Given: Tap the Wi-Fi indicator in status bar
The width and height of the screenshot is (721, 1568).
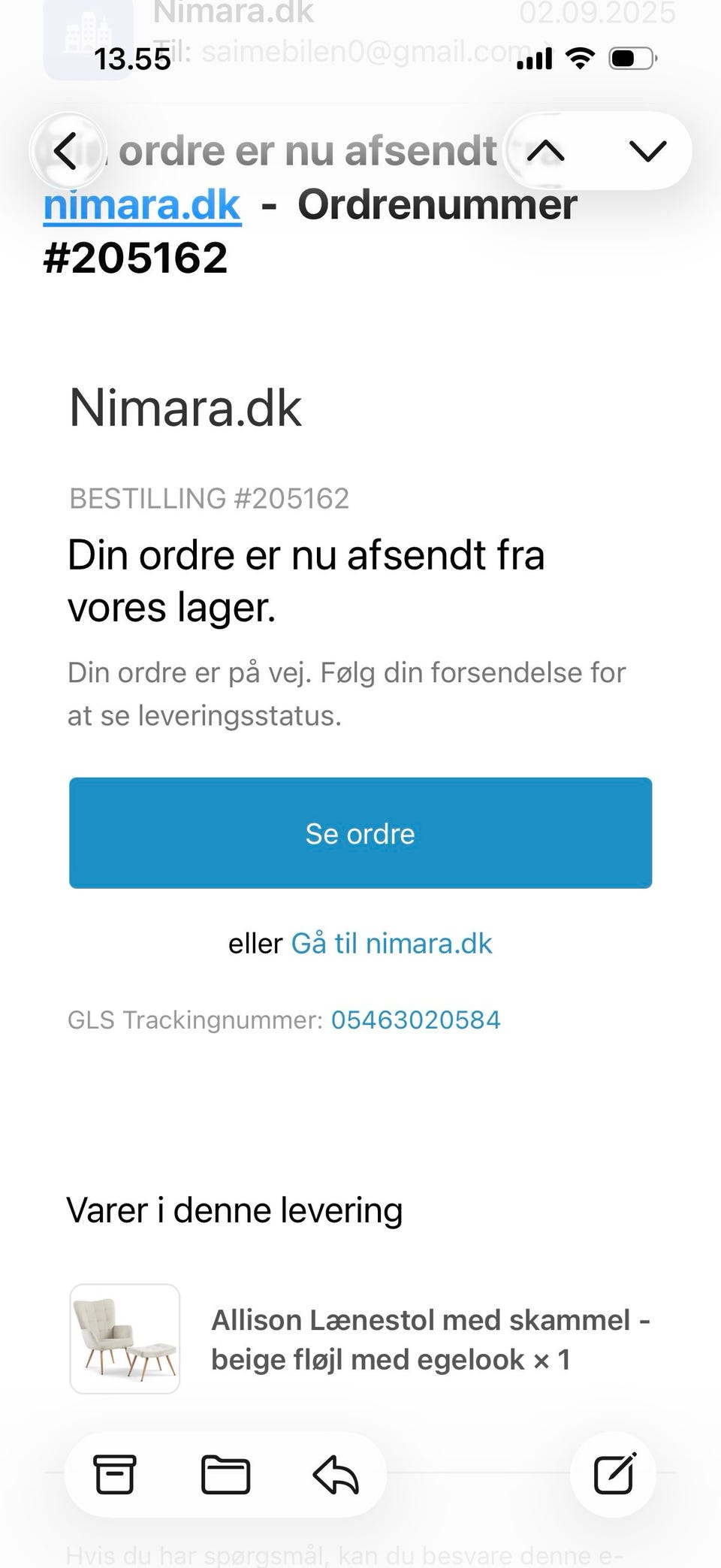Looking at the screenshot, I should [579, 58].
